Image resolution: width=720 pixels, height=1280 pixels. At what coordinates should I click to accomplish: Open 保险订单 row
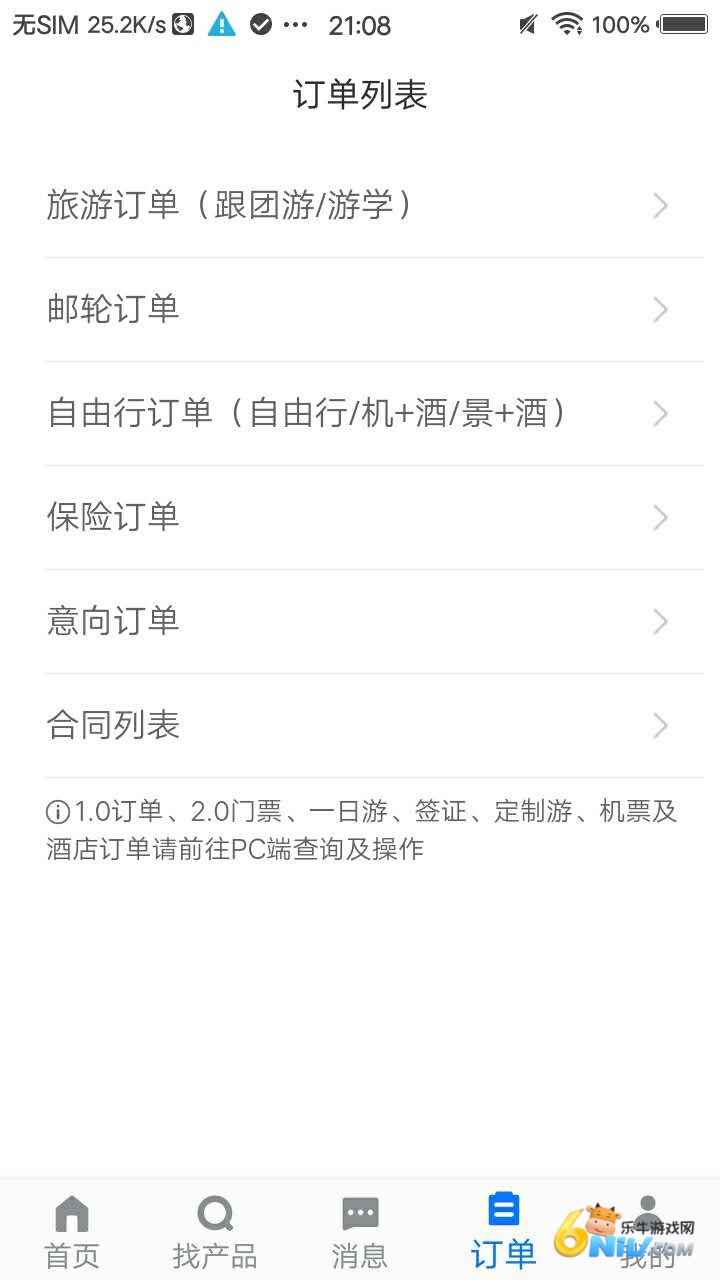tap(360, 518)
